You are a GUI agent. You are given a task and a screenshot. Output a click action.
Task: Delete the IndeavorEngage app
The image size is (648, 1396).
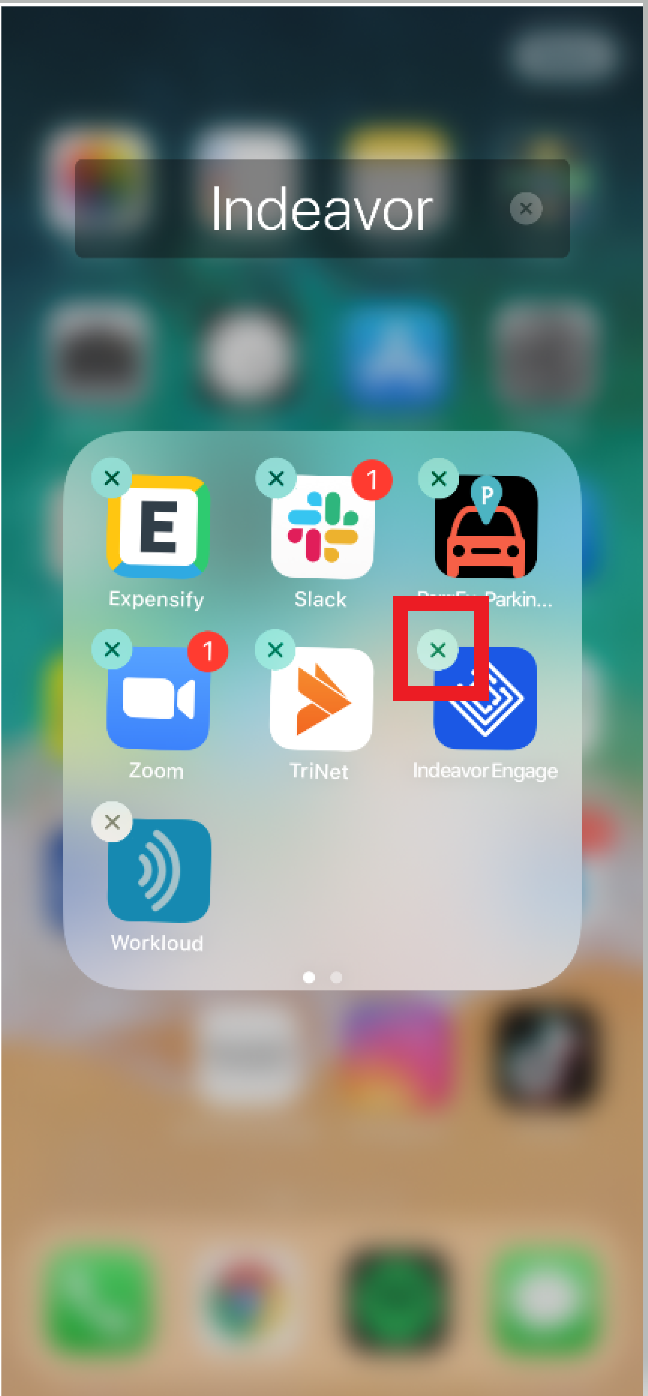(438, 650)
